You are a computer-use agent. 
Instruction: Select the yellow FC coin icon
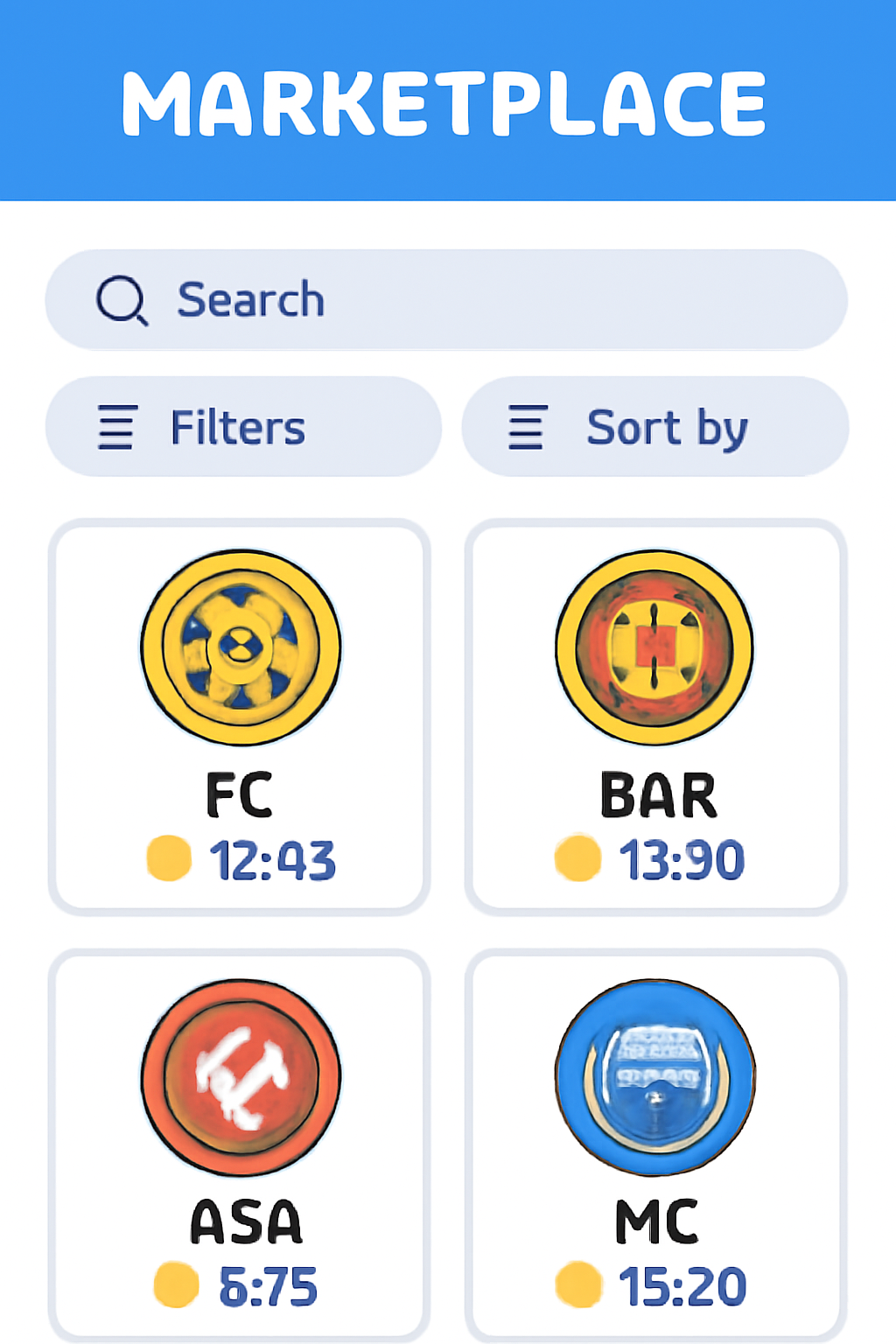click(241, 647)
